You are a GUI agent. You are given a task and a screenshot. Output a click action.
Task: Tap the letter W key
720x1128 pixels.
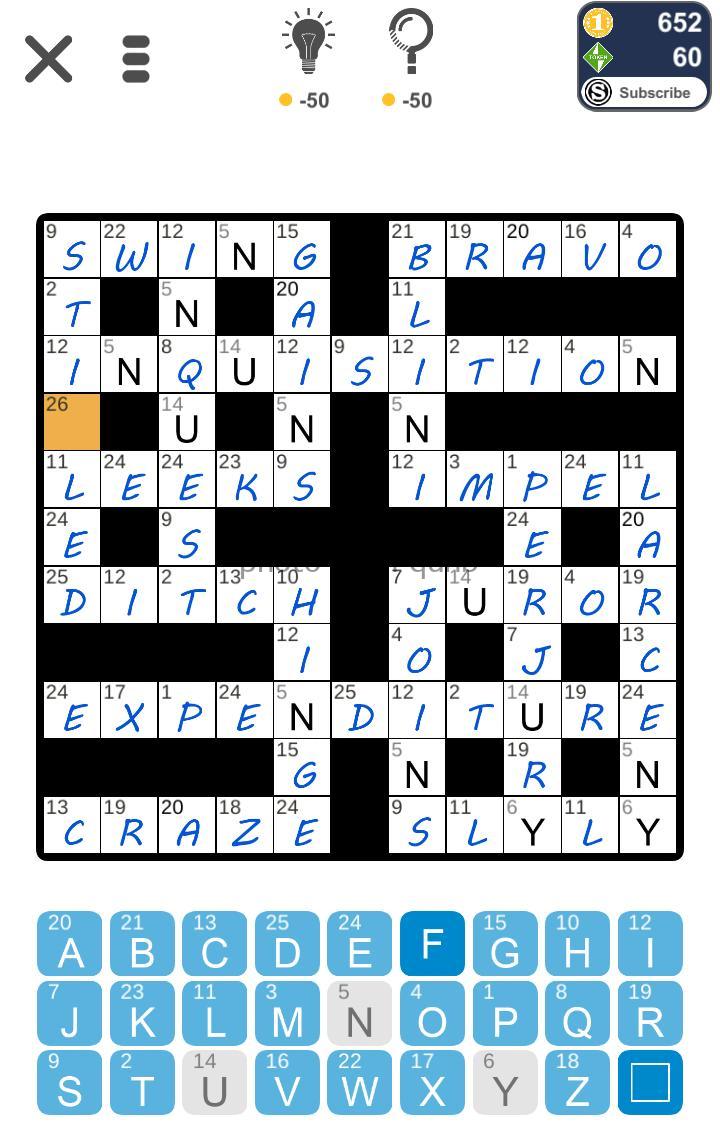[x=360, y=1081]
